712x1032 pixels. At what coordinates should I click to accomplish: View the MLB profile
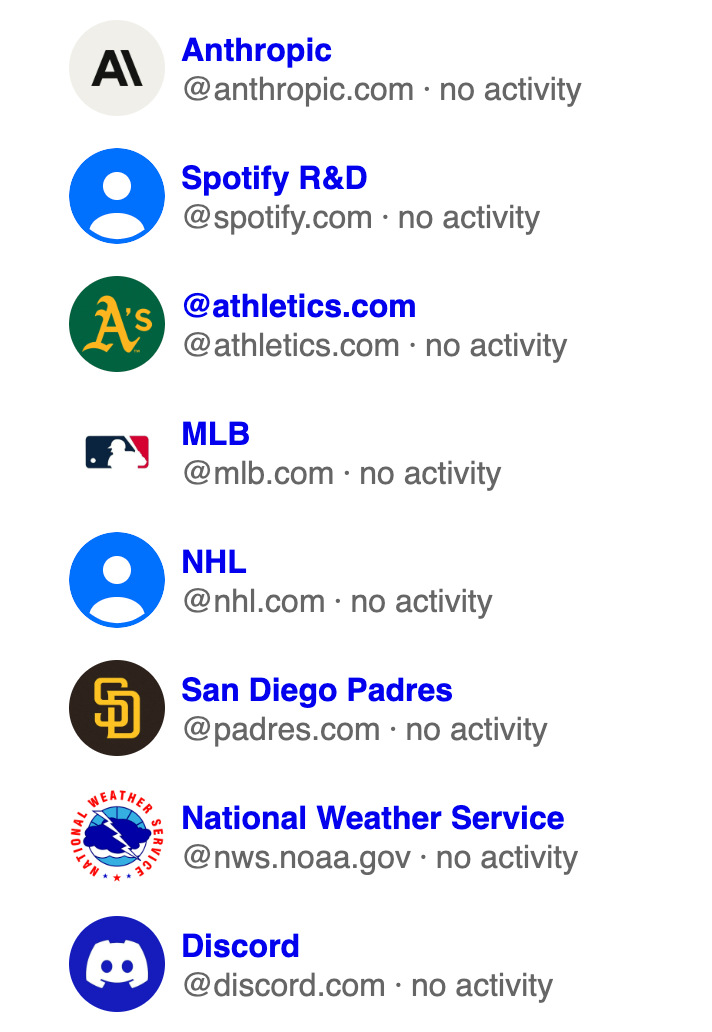click(x=215, y=434)
